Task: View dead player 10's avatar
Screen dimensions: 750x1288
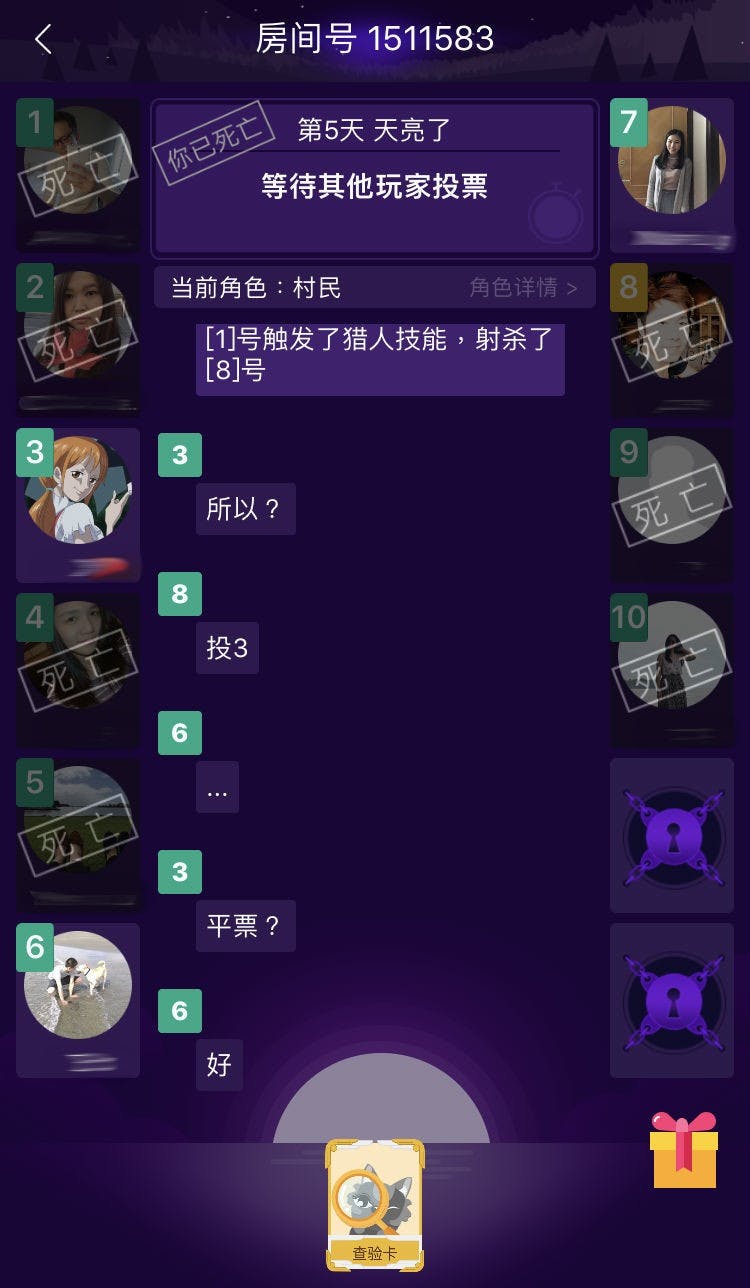Action: pyautogui.click(x=672, y=655)
